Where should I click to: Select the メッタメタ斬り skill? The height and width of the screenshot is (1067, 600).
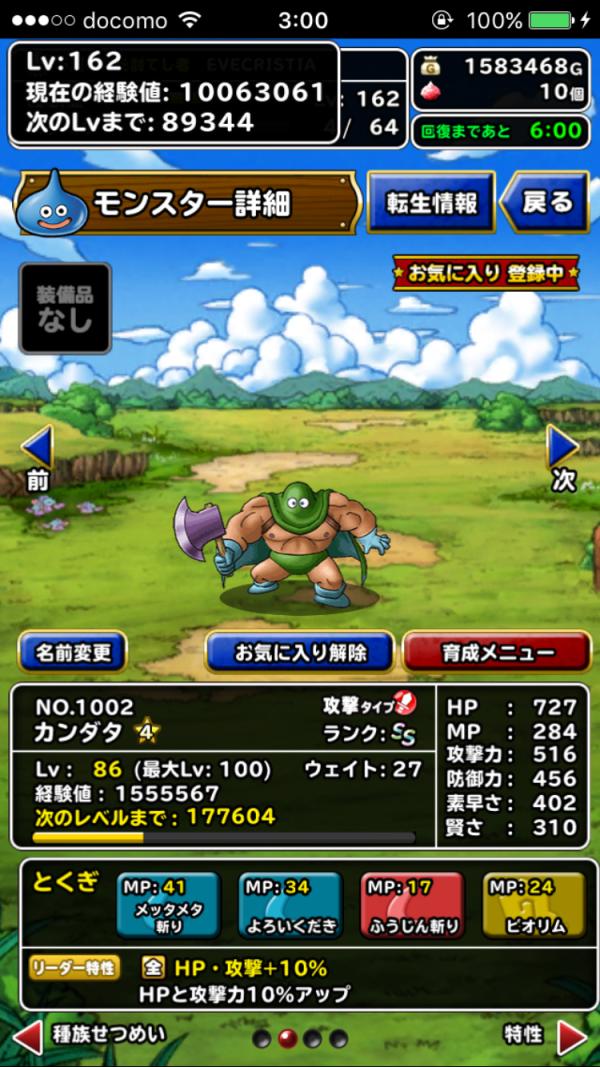(x=168, y=905)
